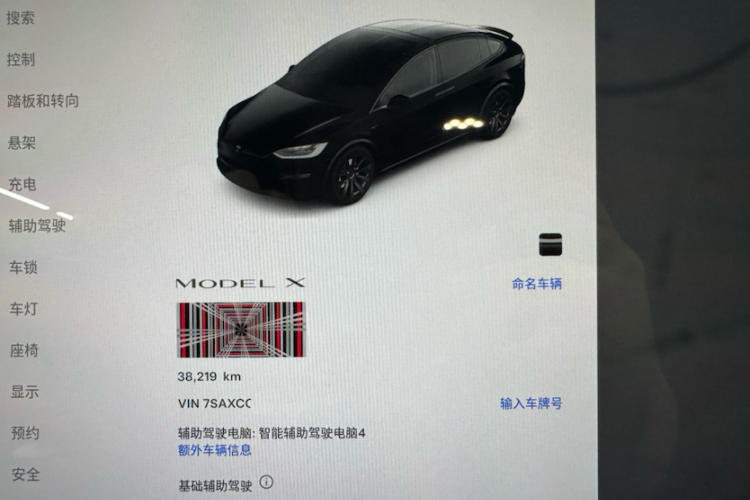Open the 座椅 menu

[24, 351]
